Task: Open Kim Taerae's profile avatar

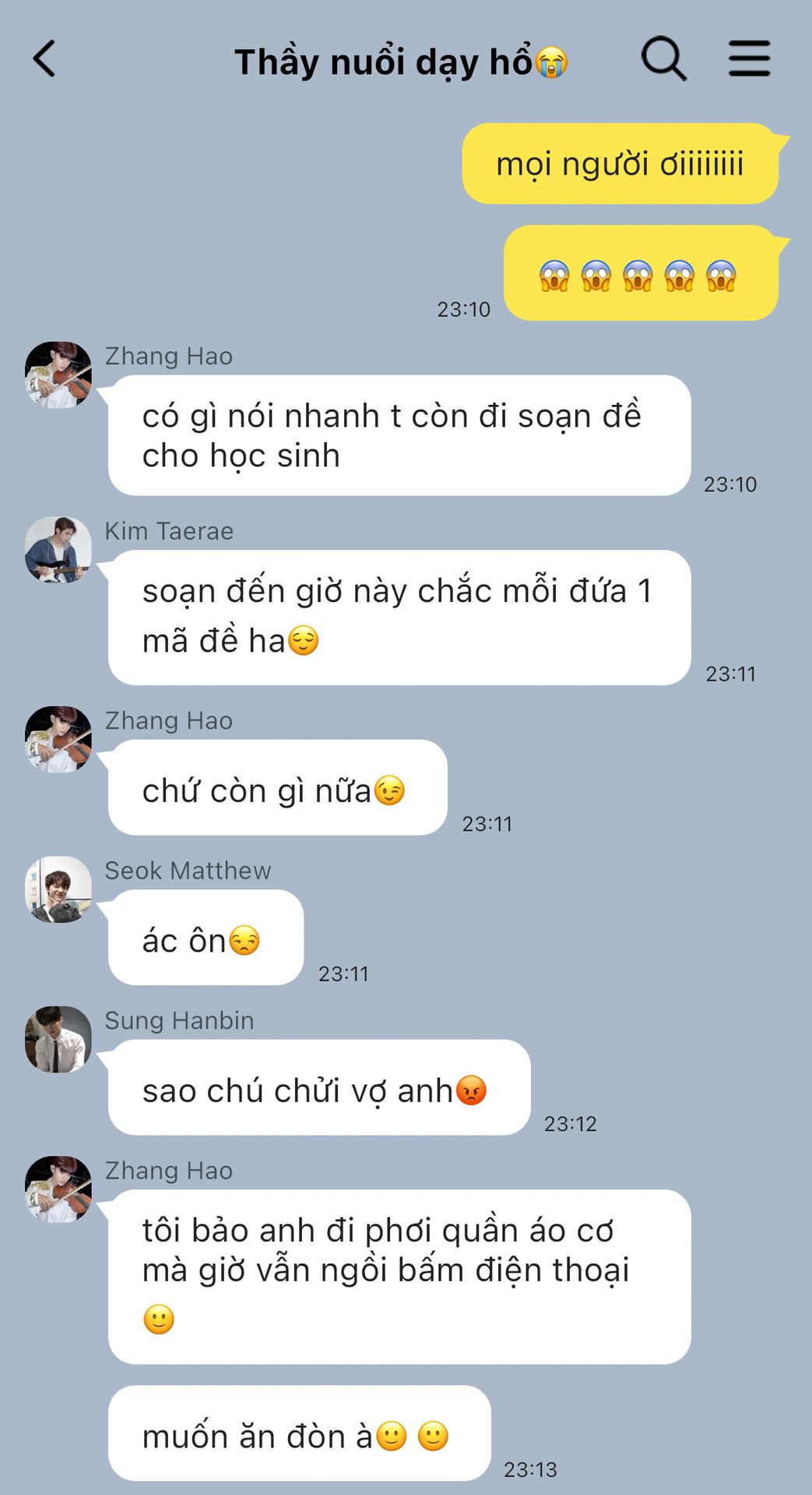Action: [58, 550]
